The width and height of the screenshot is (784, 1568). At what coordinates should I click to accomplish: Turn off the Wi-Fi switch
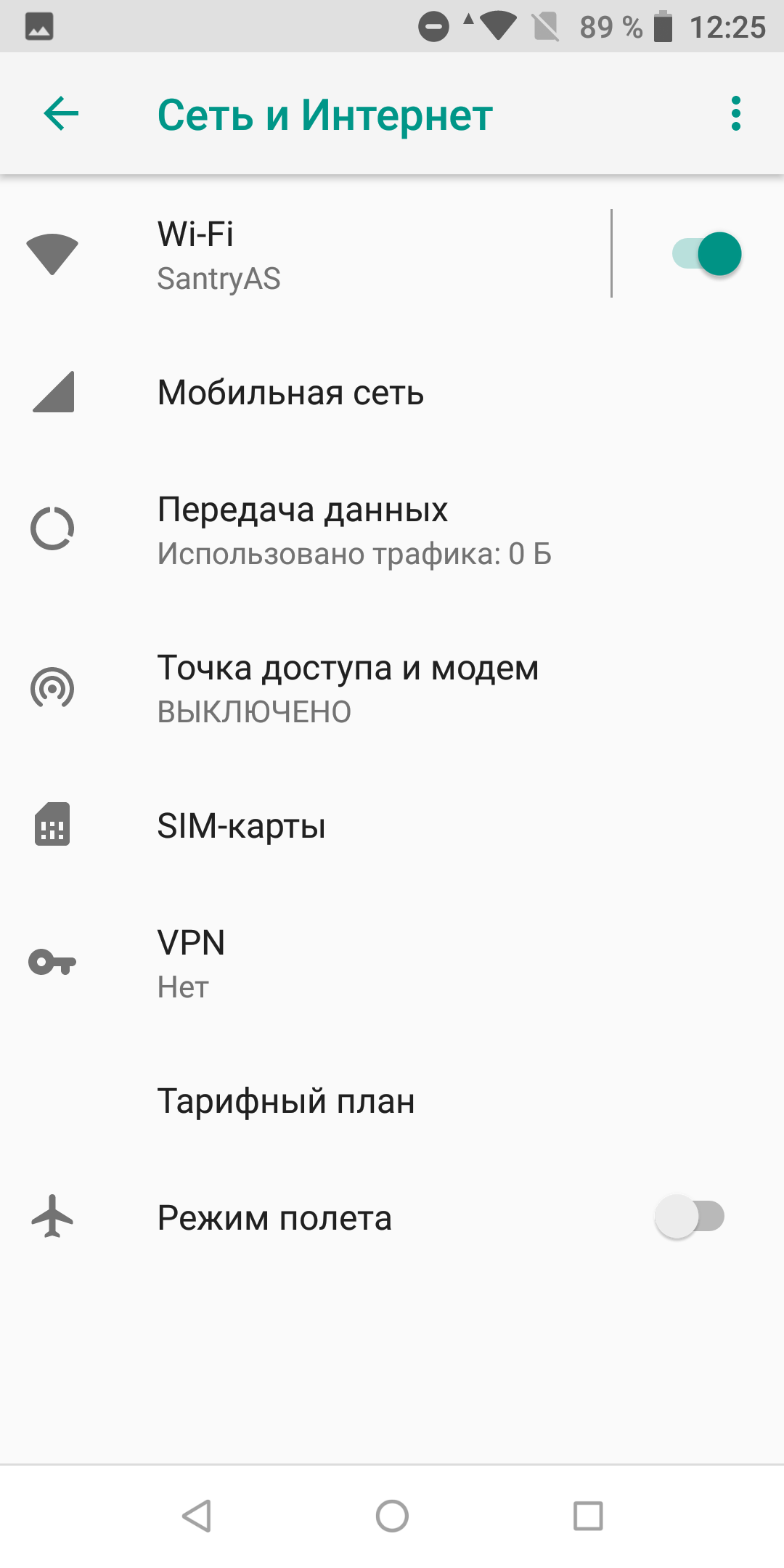point(706,254)
